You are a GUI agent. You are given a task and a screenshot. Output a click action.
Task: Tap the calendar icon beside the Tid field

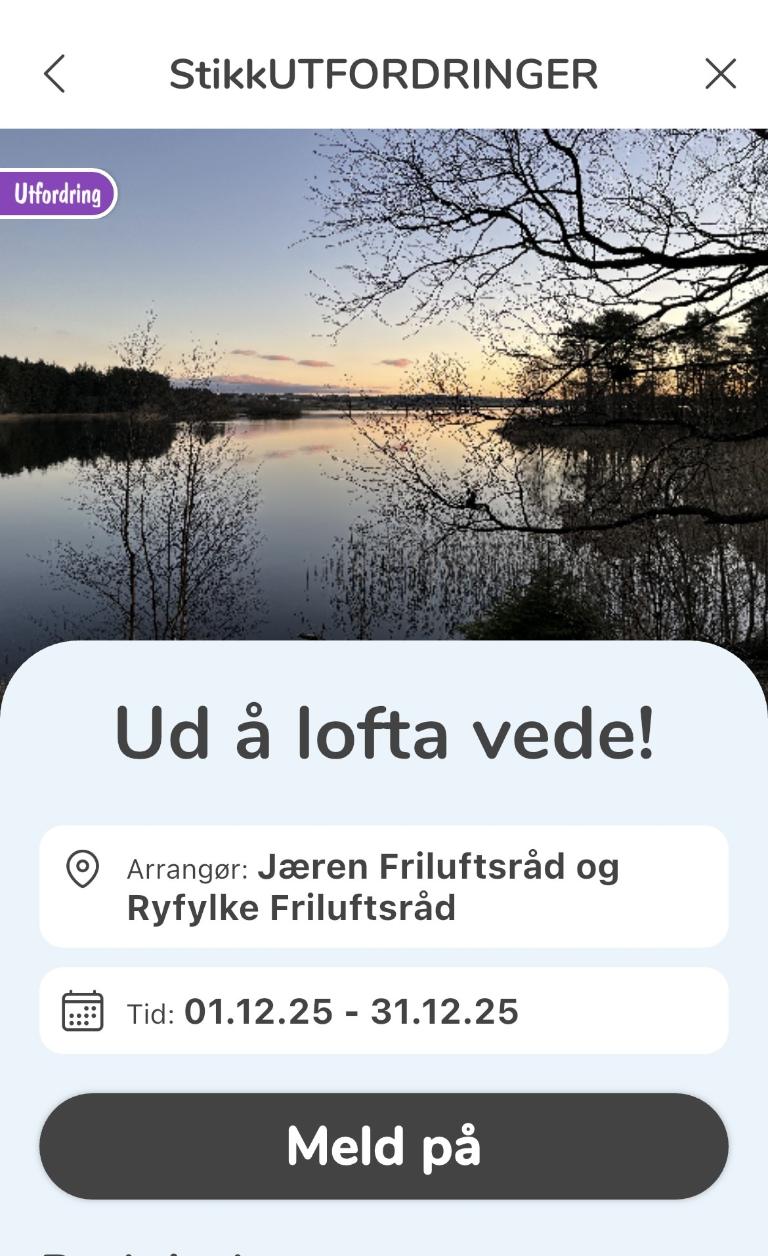pyautogui.click(x=85, y=1011)
